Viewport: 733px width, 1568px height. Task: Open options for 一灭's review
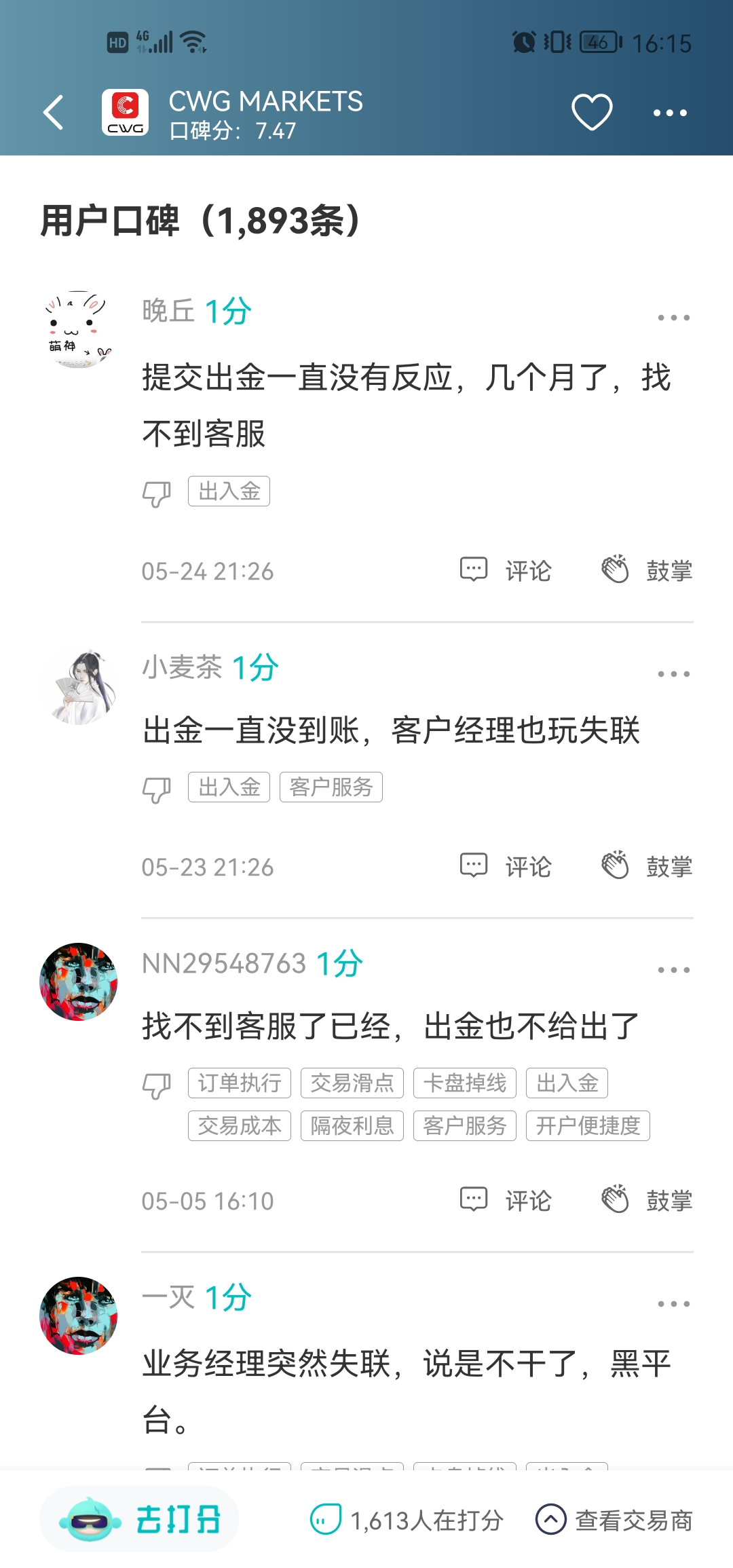[x=673, y=1304]
